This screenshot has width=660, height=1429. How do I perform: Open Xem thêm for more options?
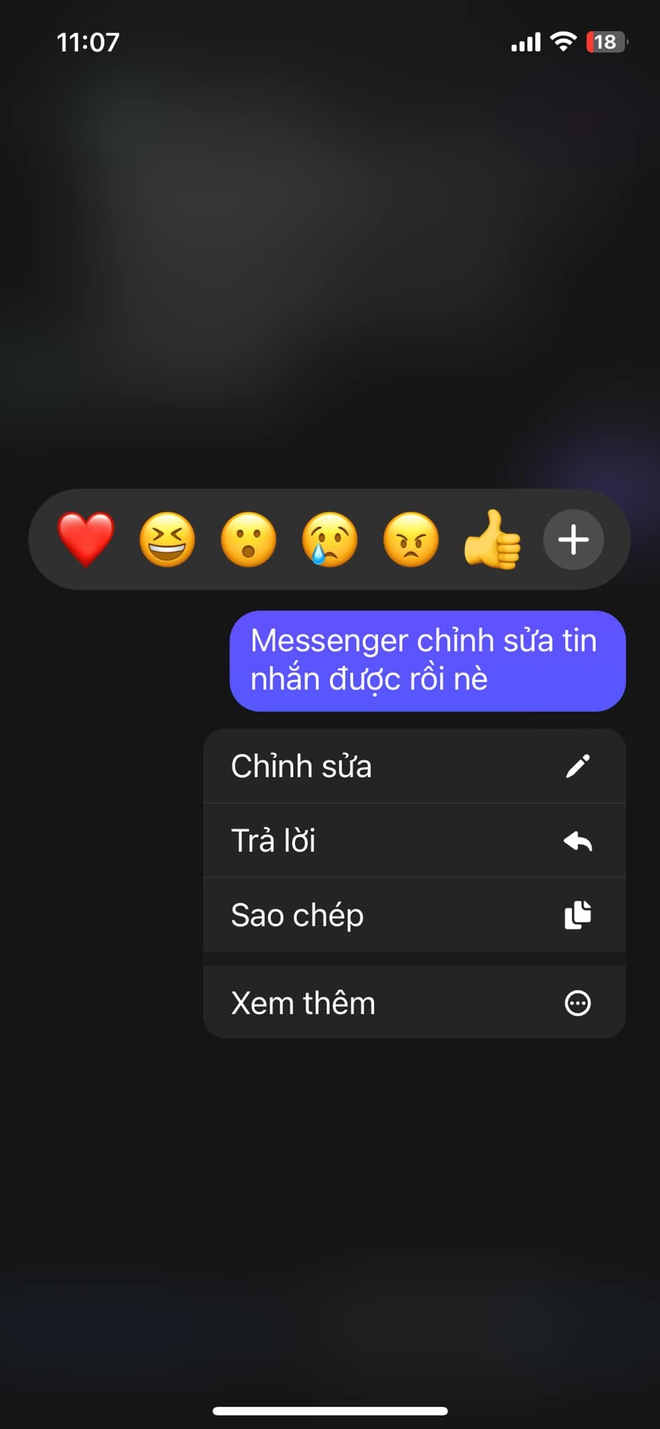pyautogui.click(x=414, y=1003)
